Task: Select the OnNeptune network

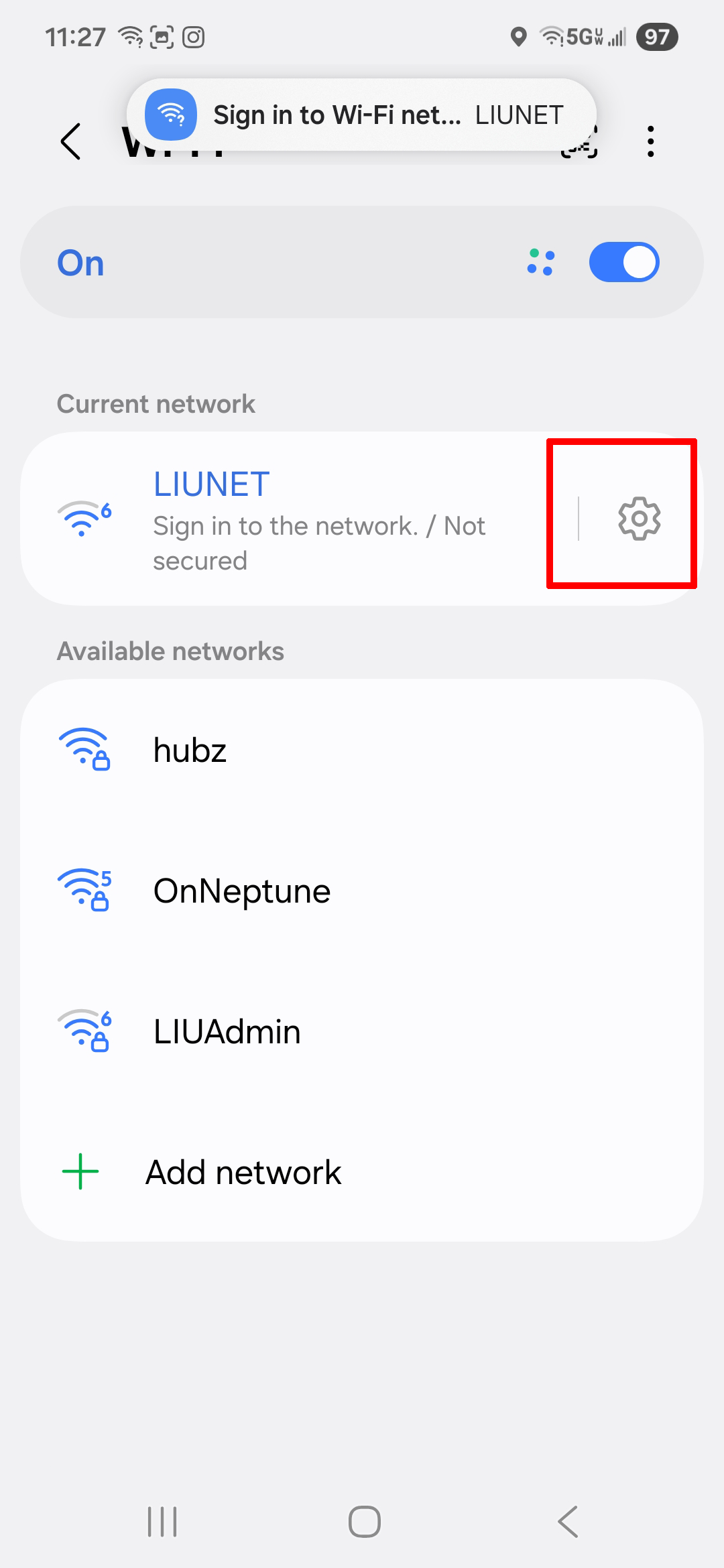Action: [241, 891]
